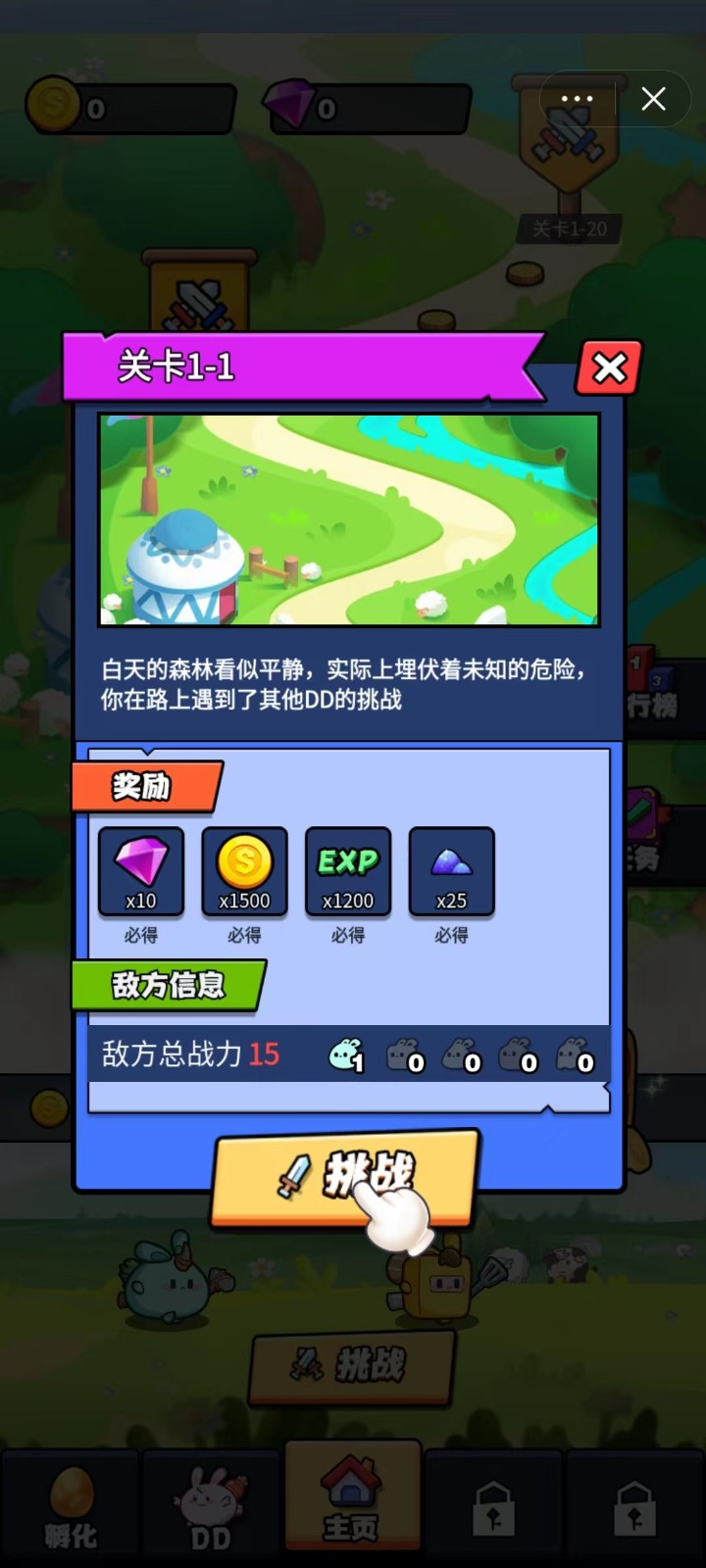This screenshot has width=706, height=1568.
Task: Close the 关卡1-1 dialog
Action: pos(609,368)
